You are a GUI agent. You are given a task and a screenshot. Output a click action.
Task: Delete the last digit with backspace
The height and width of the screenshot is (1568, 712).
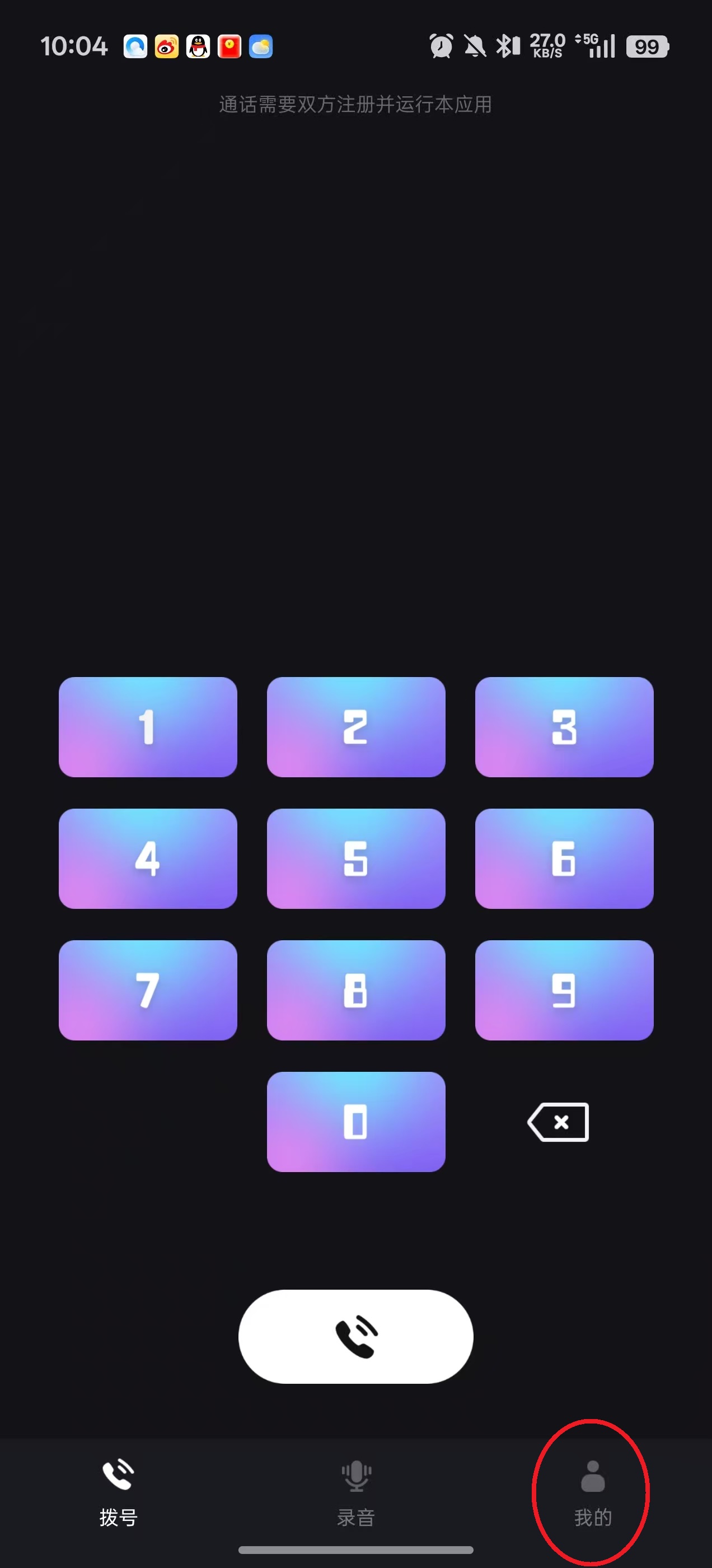point(558,1122)
